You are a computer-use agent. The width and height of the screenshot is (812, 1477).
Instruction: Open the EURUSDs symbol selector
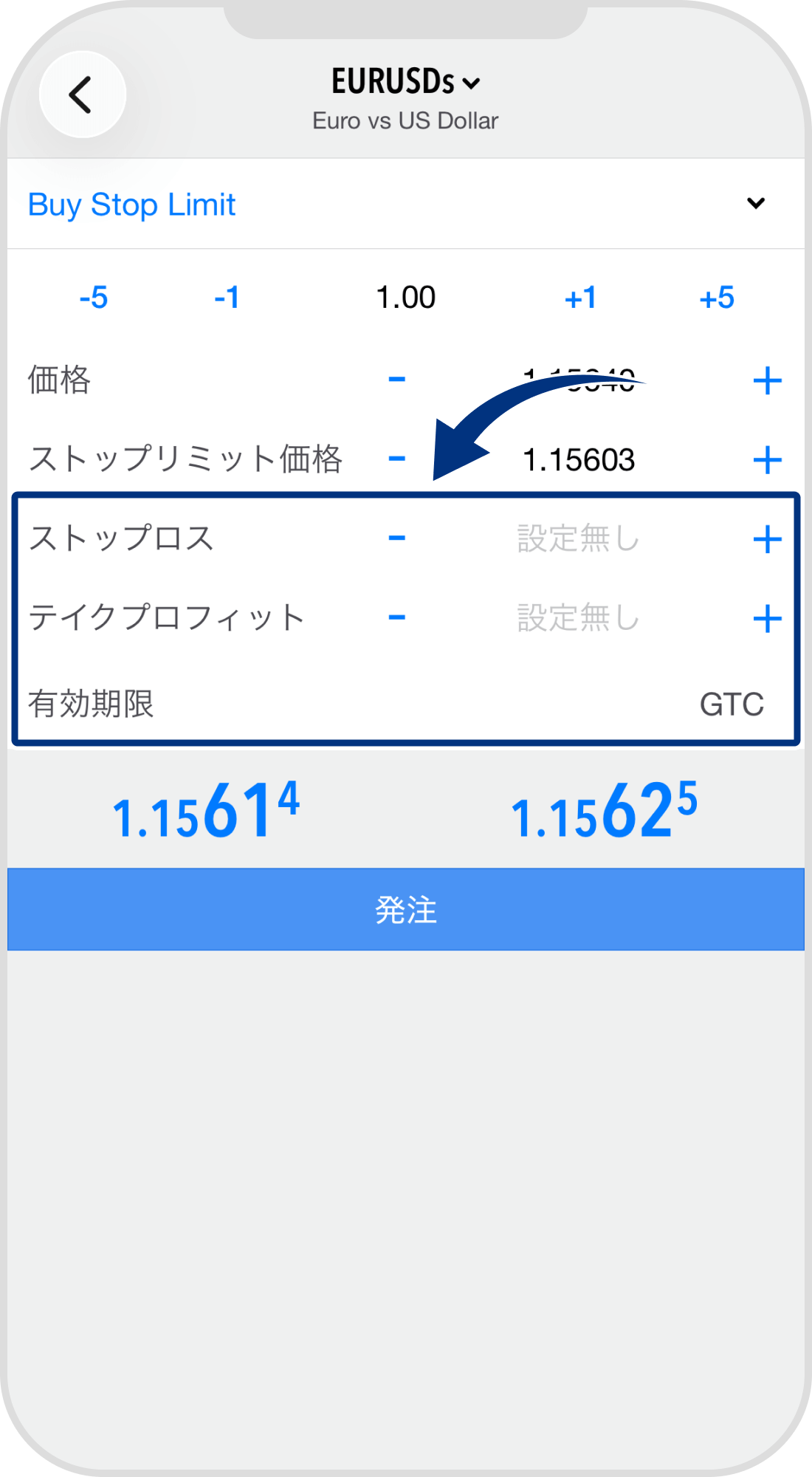click(406, 83)
